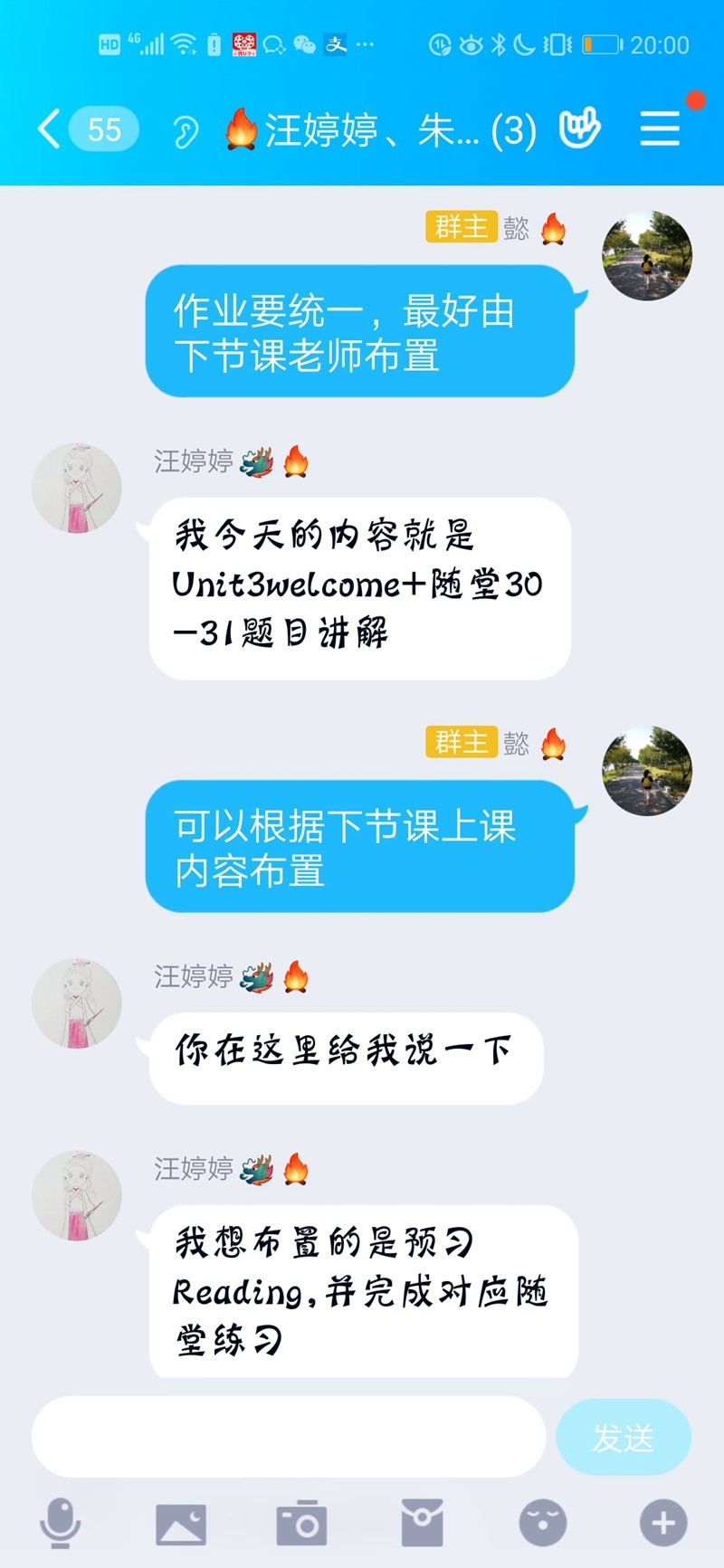The height and width of the screenshot is (1568, 724).
Task: Open the emoji sticker panel
Action: click(x=543, y=1523)
